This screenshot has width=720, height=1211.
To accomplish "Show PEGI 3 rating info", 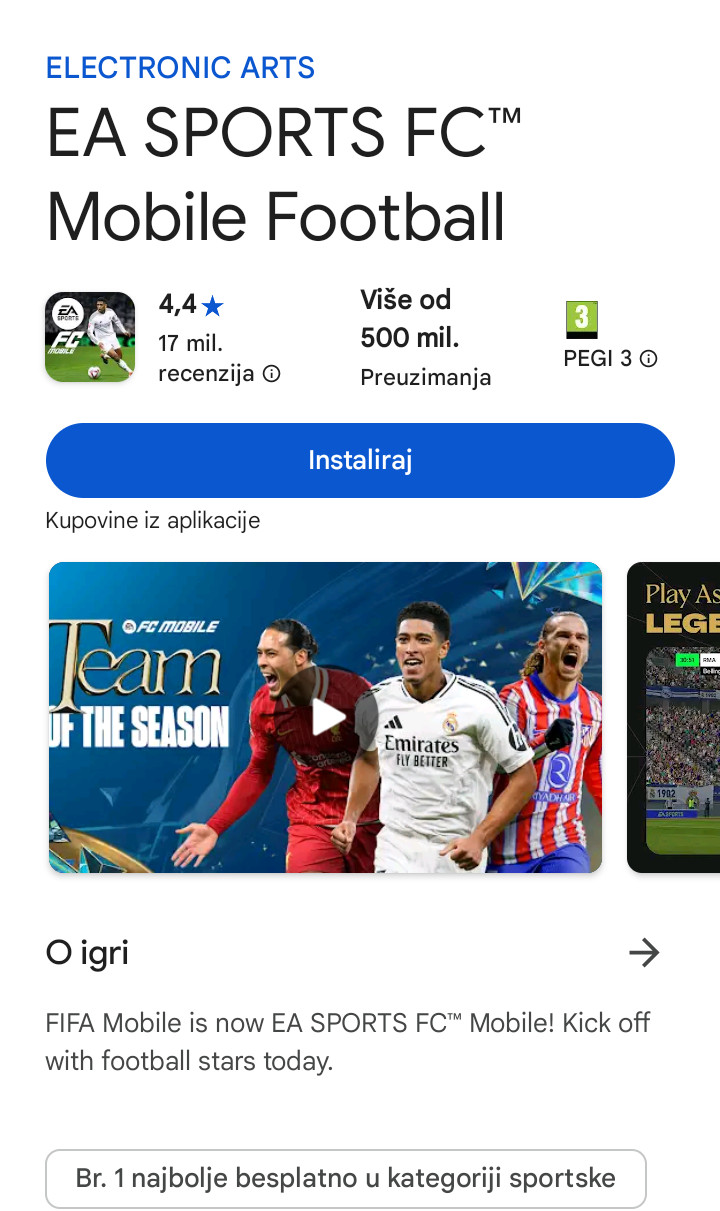I will click(x=648, y=359).
